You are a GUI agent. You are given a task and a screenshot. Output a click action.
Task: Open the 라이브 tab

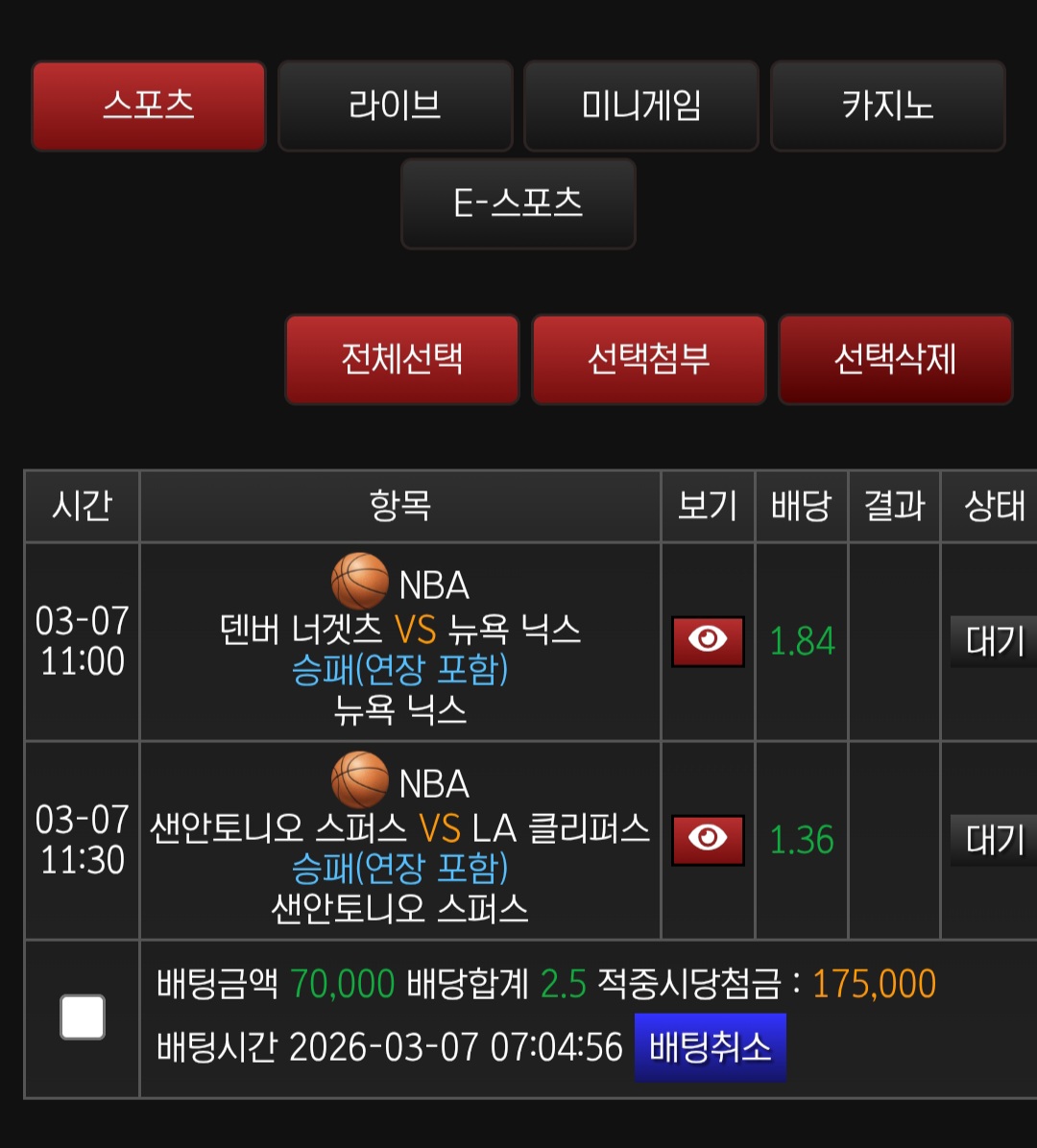coord(395,106)
